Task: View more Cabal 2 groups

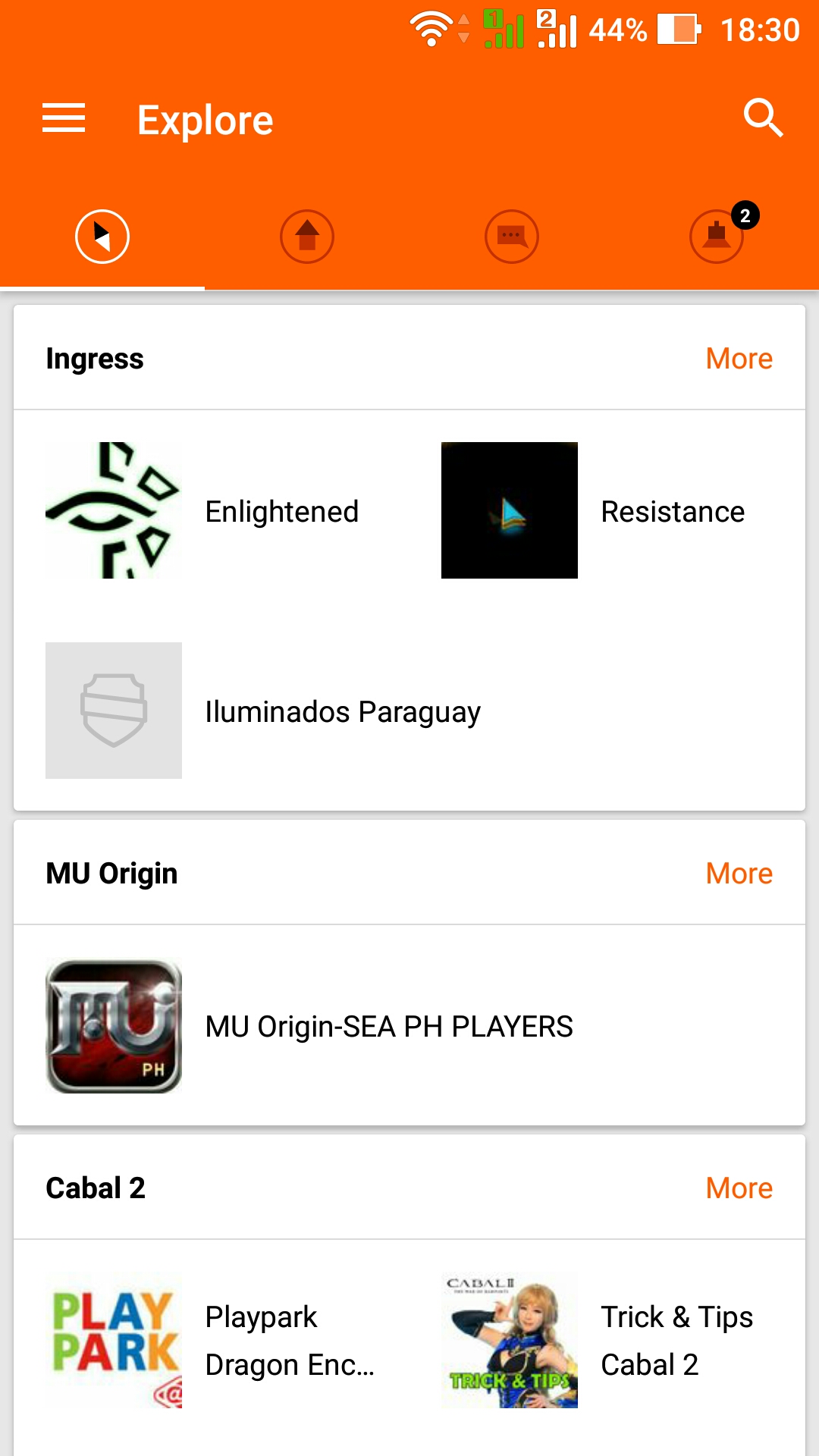Action: tap(739, 1188)
